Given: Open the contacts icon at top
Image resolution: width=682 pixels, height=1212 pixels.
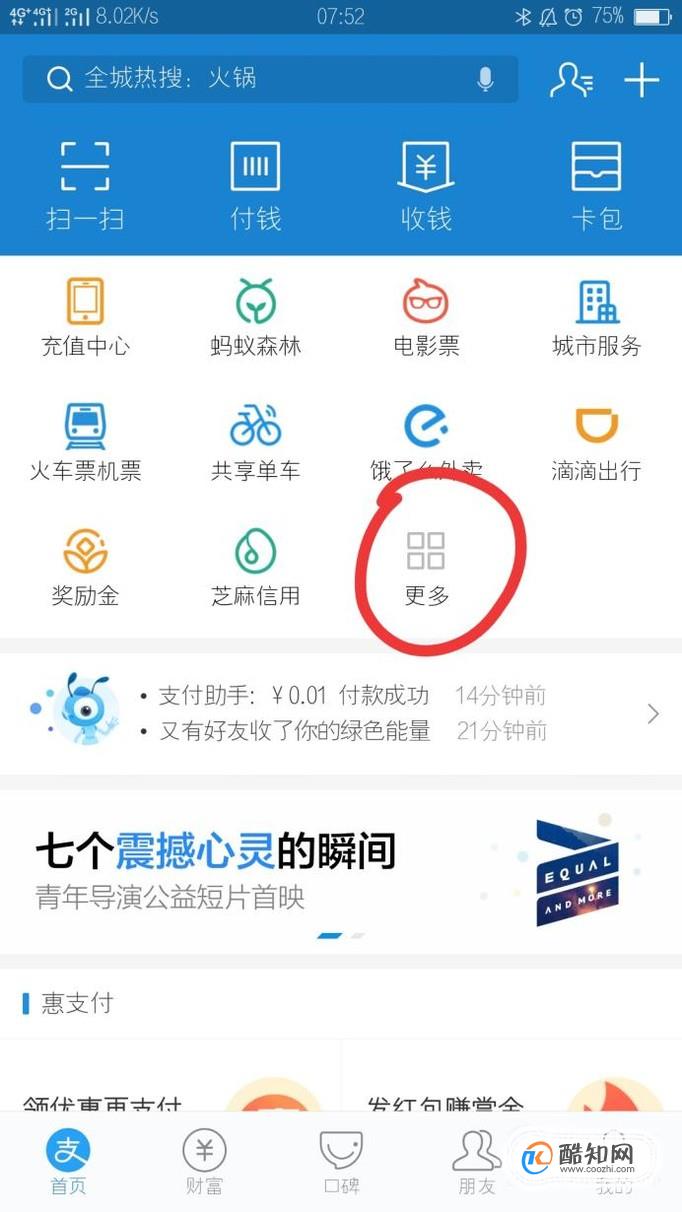Looking at the screenshot, I should tap(571, 80).
